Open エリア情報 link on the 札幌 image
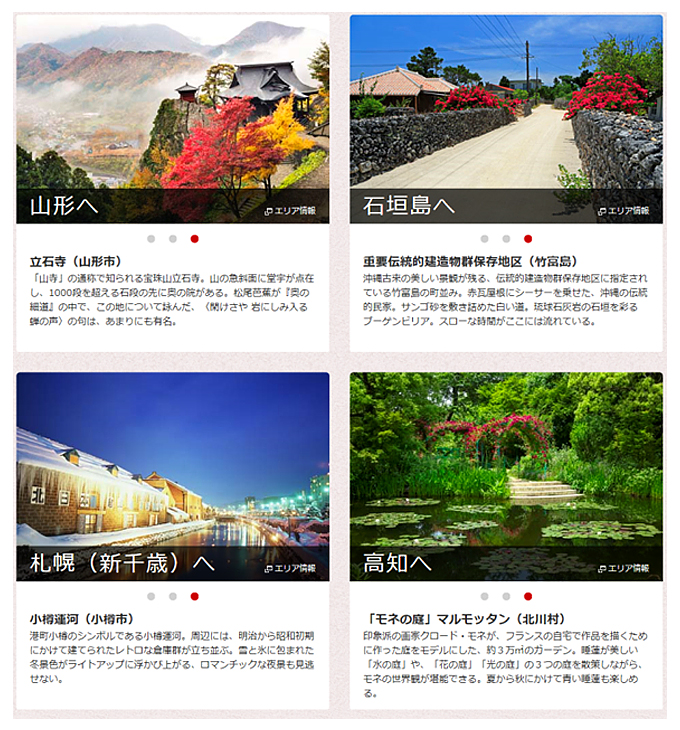680x730 pixels. [290, 568]
